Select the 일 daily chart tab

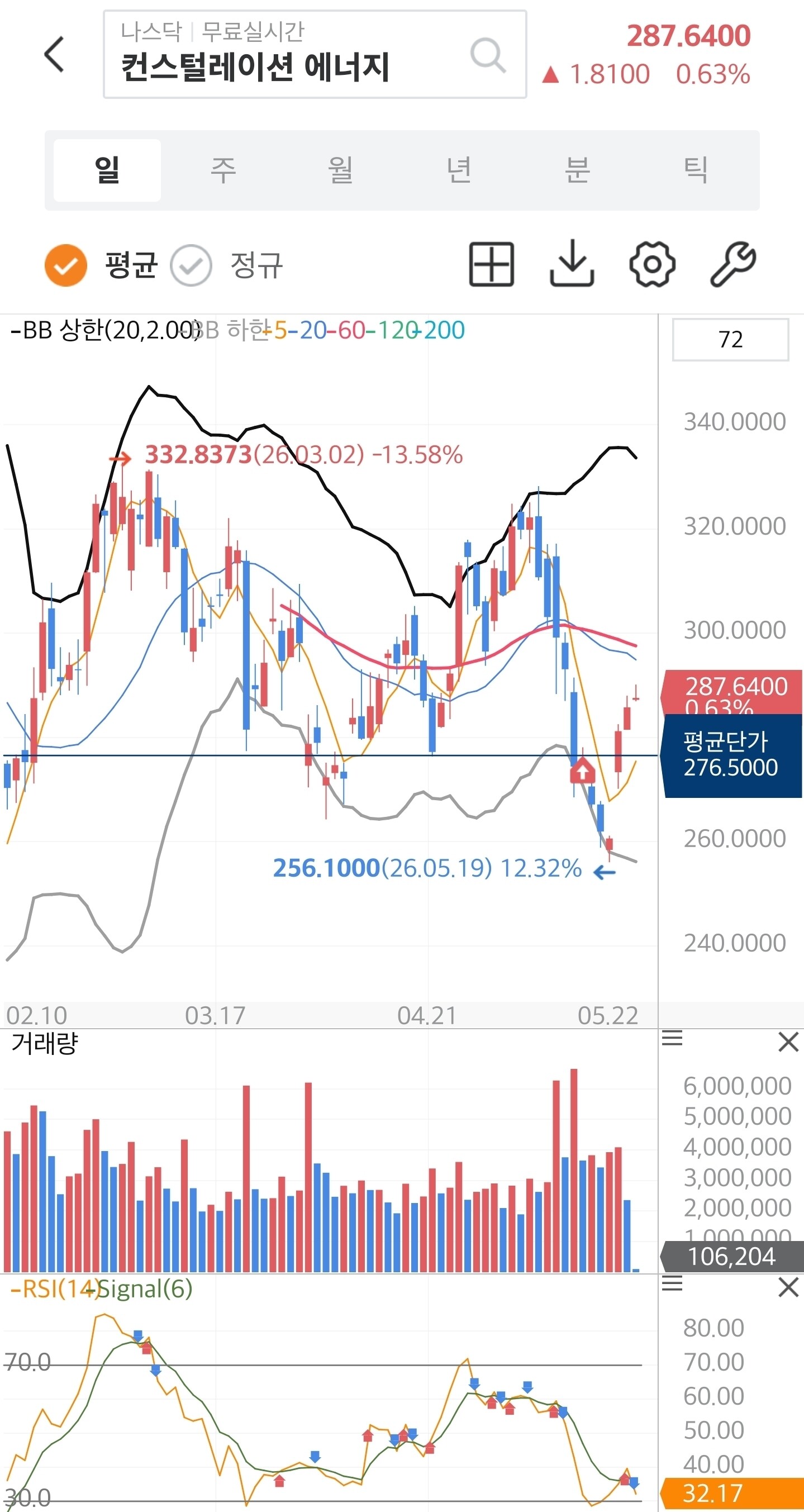point(107,170)
